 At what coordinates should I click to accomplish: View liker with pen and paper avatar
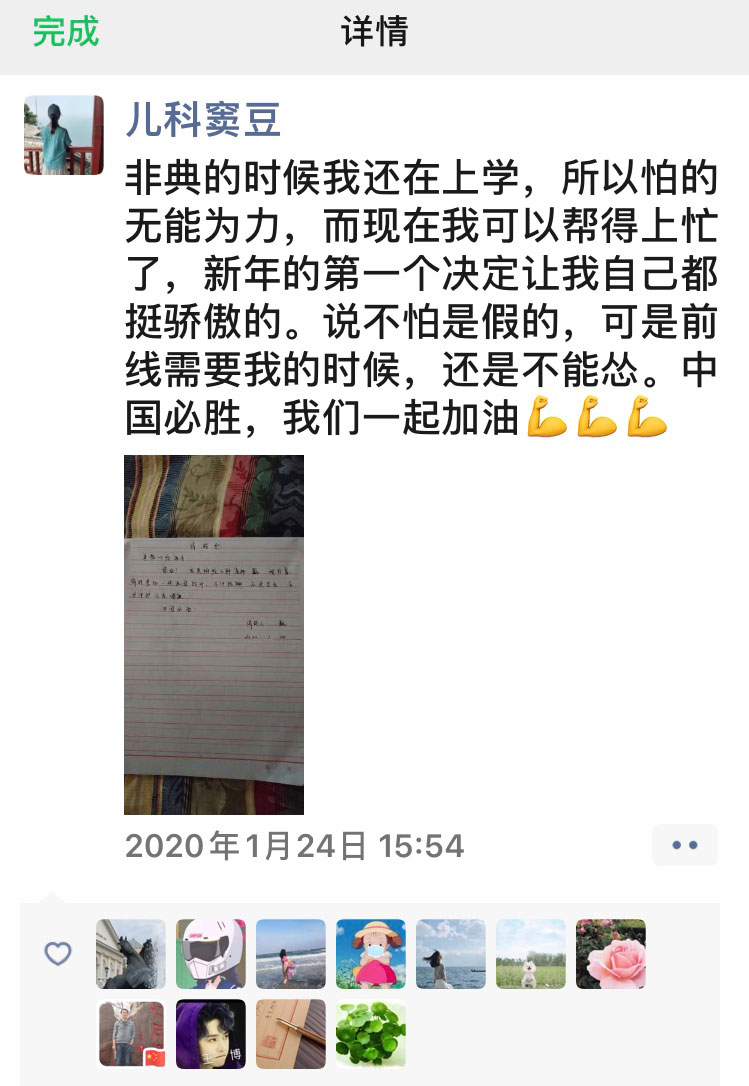291,1034
